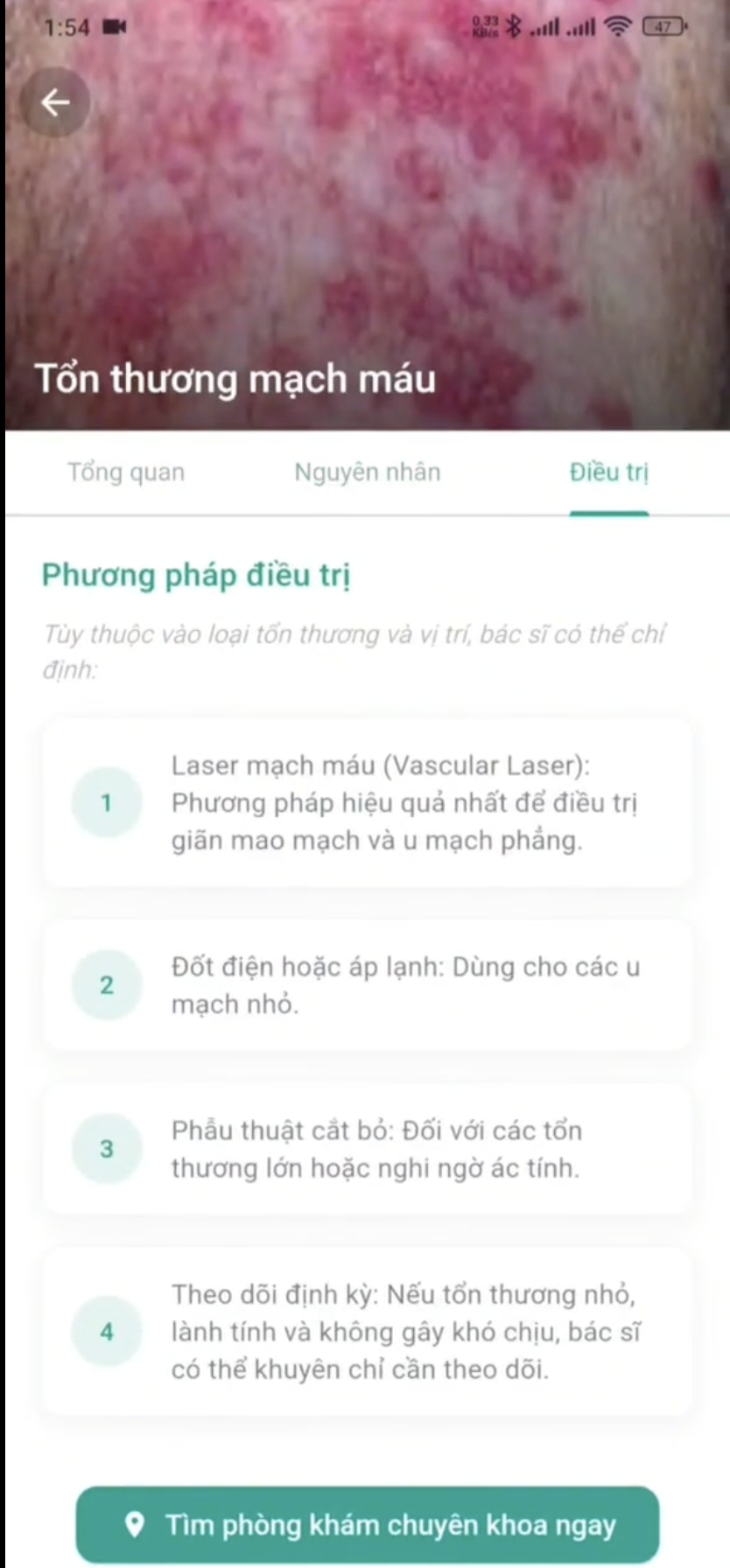Image resolution: width=730 pixels, height=1568 pixels.
Task: Tap Tìm phòng khám chuyên khoa ngay button
Action: [x=368, y=1525]
